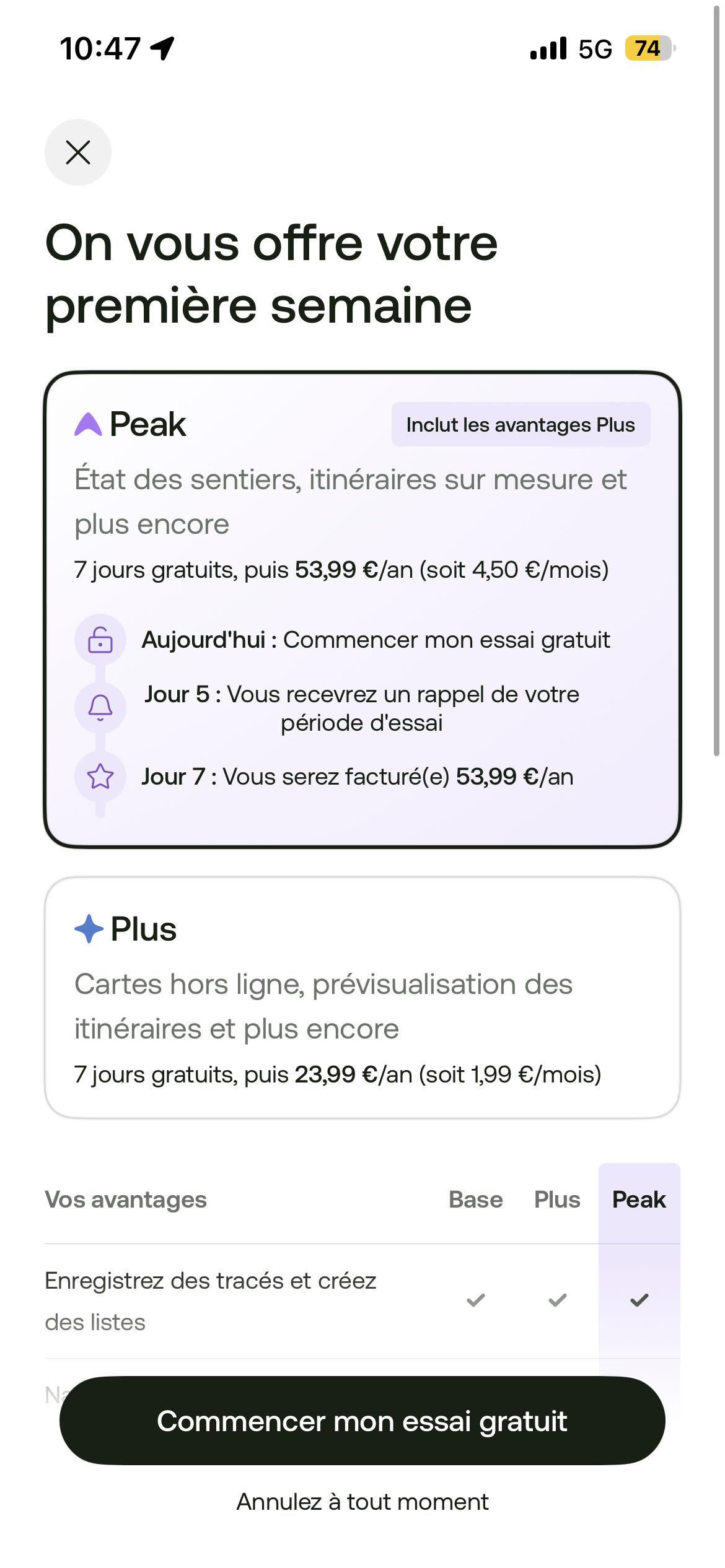Viewport: 725px width, 1568px height.
Task: Select the Peak plan card
Action: (362, 610)
